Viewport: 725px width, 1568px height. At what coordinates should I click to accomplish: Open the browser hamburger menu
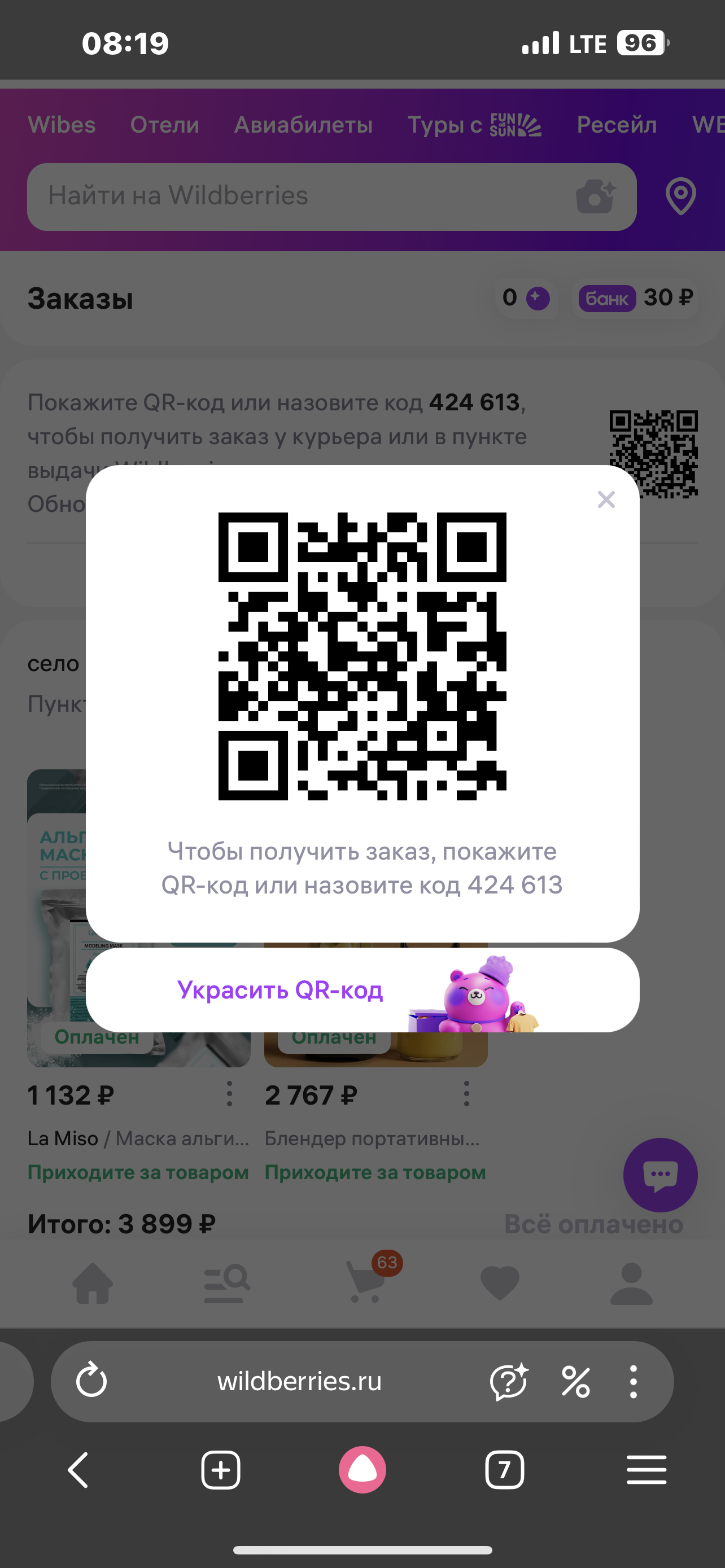click(x=646, y=1470)
